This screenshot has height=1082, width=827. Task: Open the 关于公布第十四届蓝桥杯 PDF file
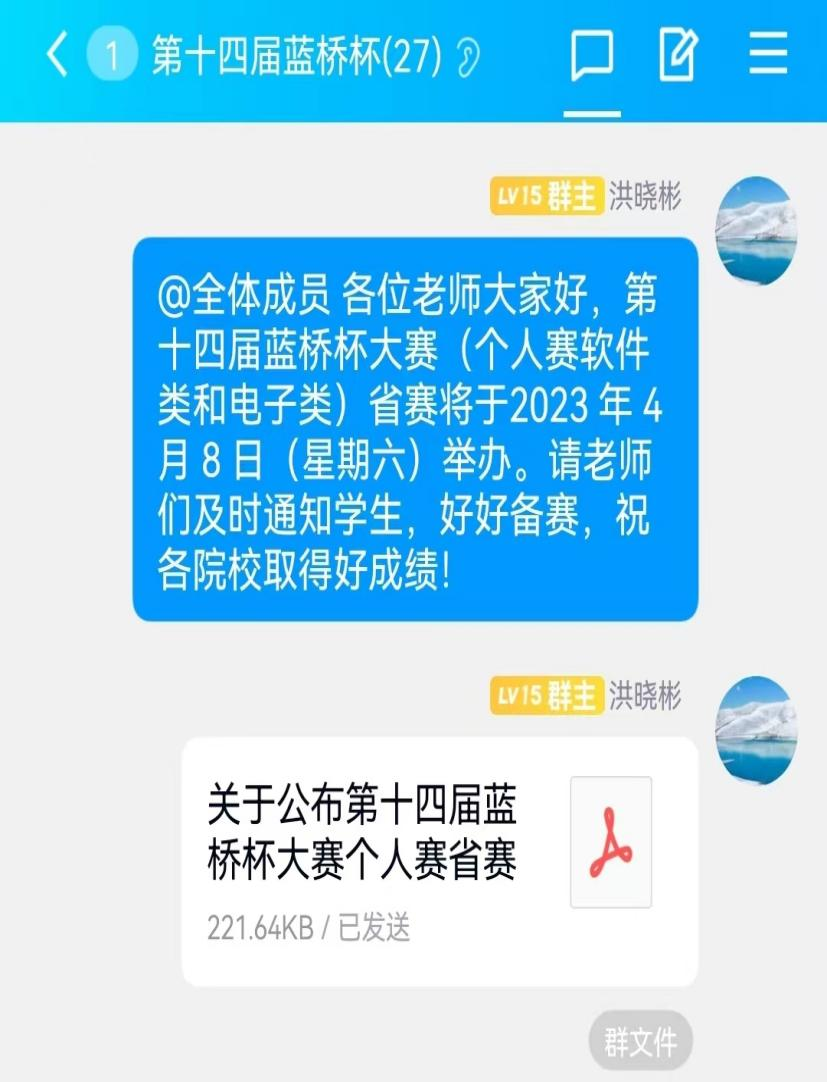[439, 861]
